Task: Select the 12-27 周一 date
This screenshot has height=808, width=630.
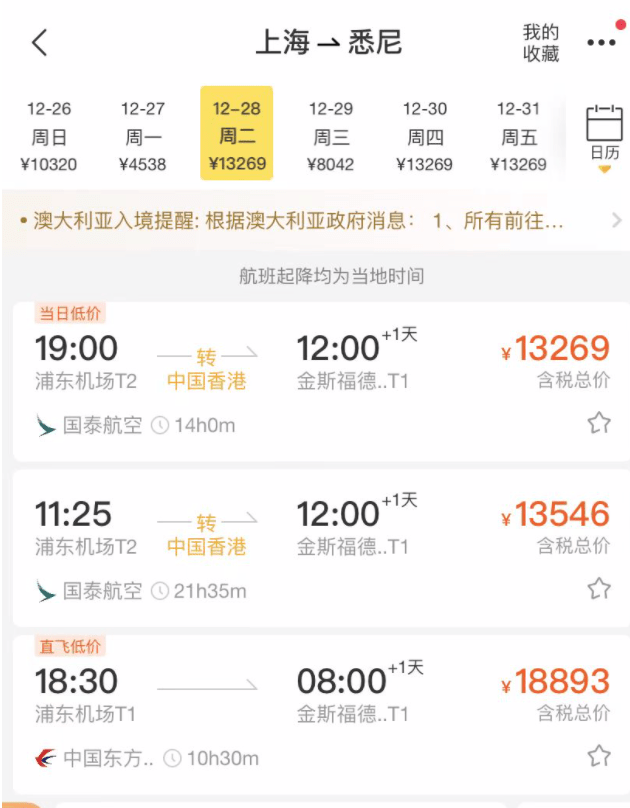Action: (143, 136)
